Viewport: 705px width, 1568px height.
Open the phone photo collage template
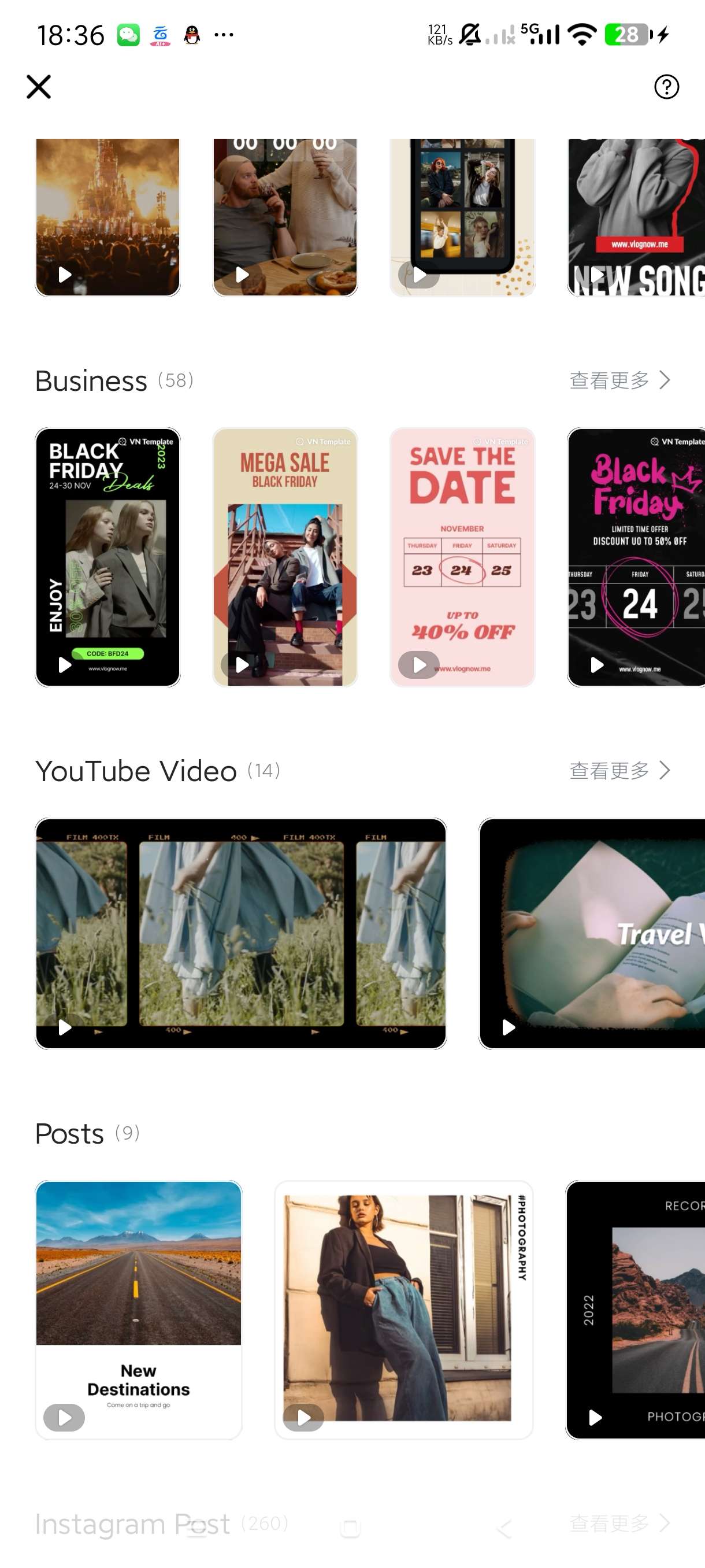pyautogui.click(x=462, y=216)
